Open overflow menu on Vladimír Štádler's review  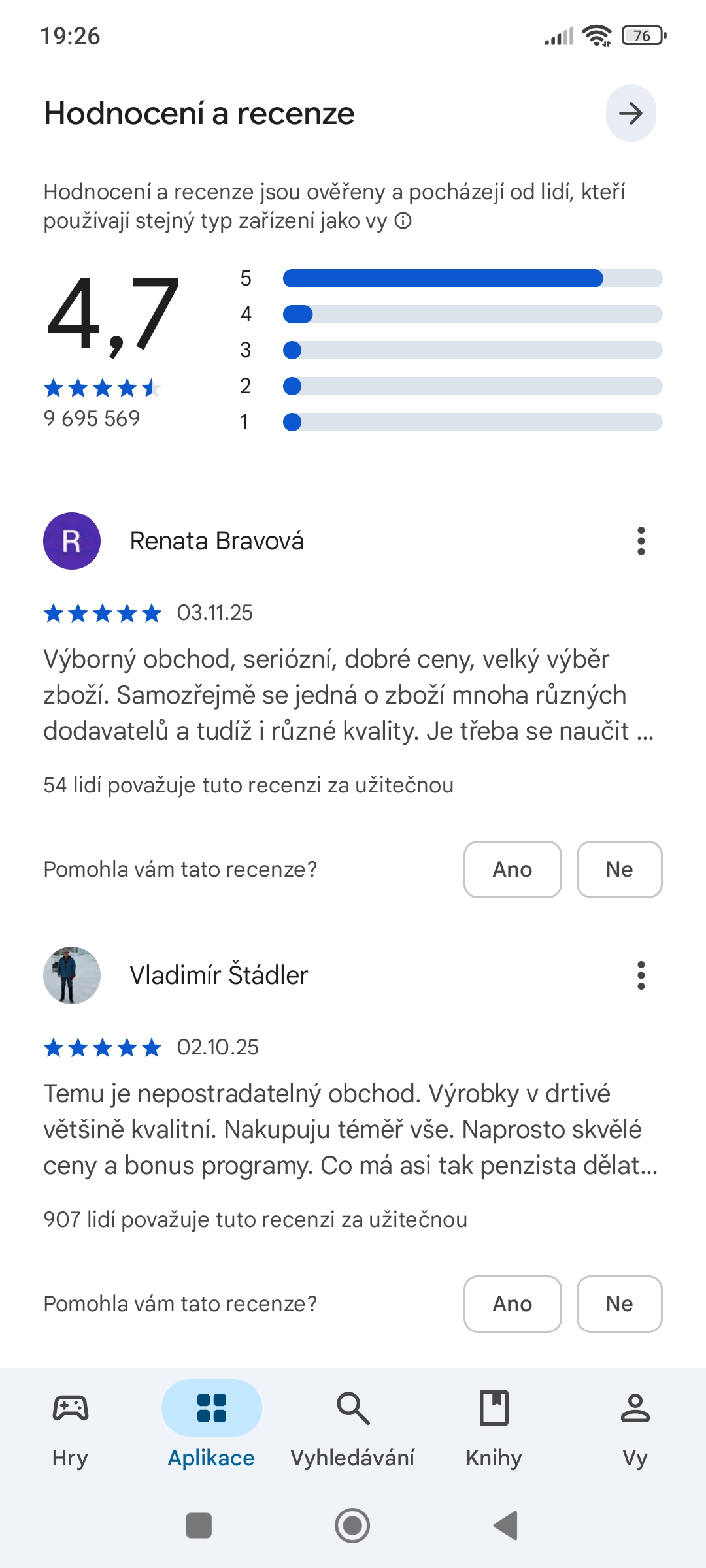click(x=641, y=975)
